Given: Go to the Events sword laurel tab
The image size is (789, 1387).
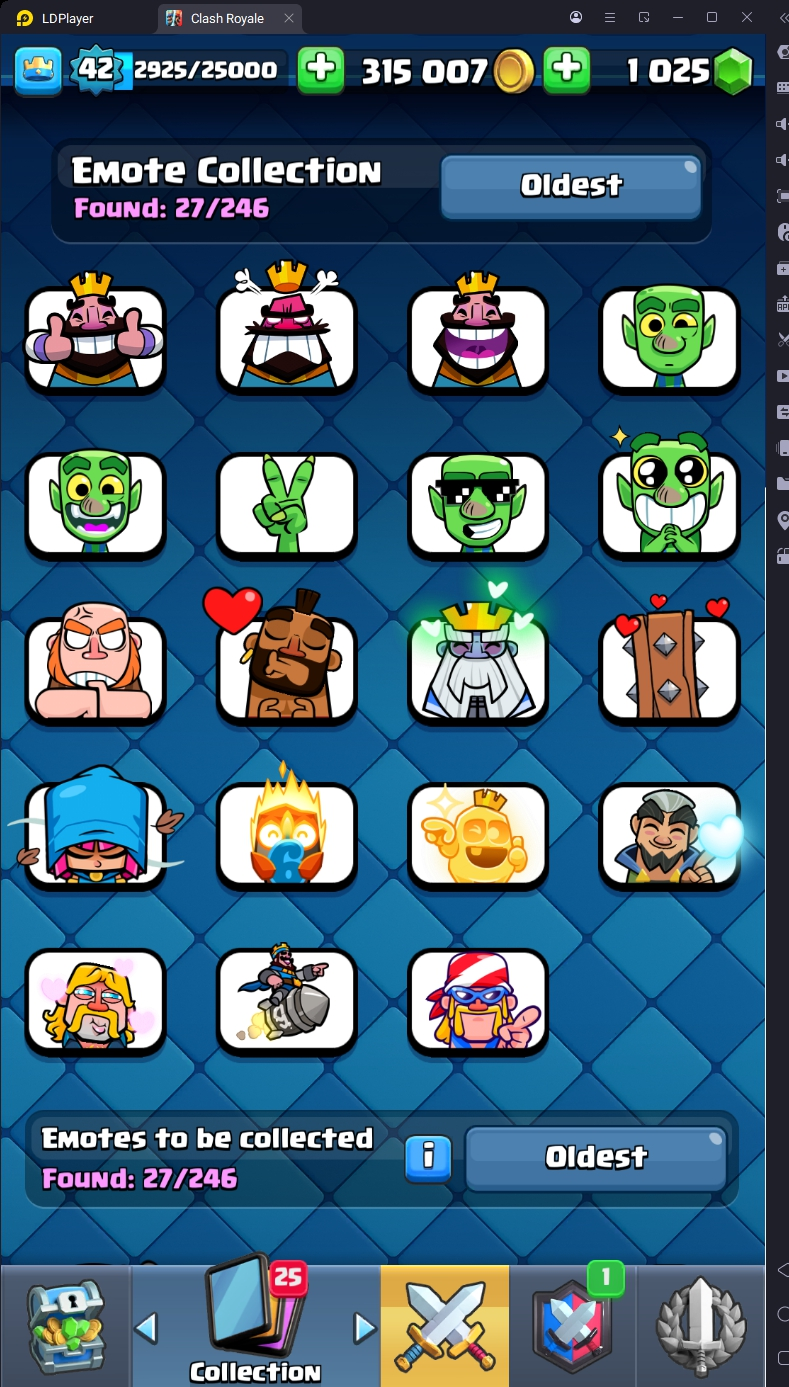Looking at the screenshot, I should pos(702,1325).
